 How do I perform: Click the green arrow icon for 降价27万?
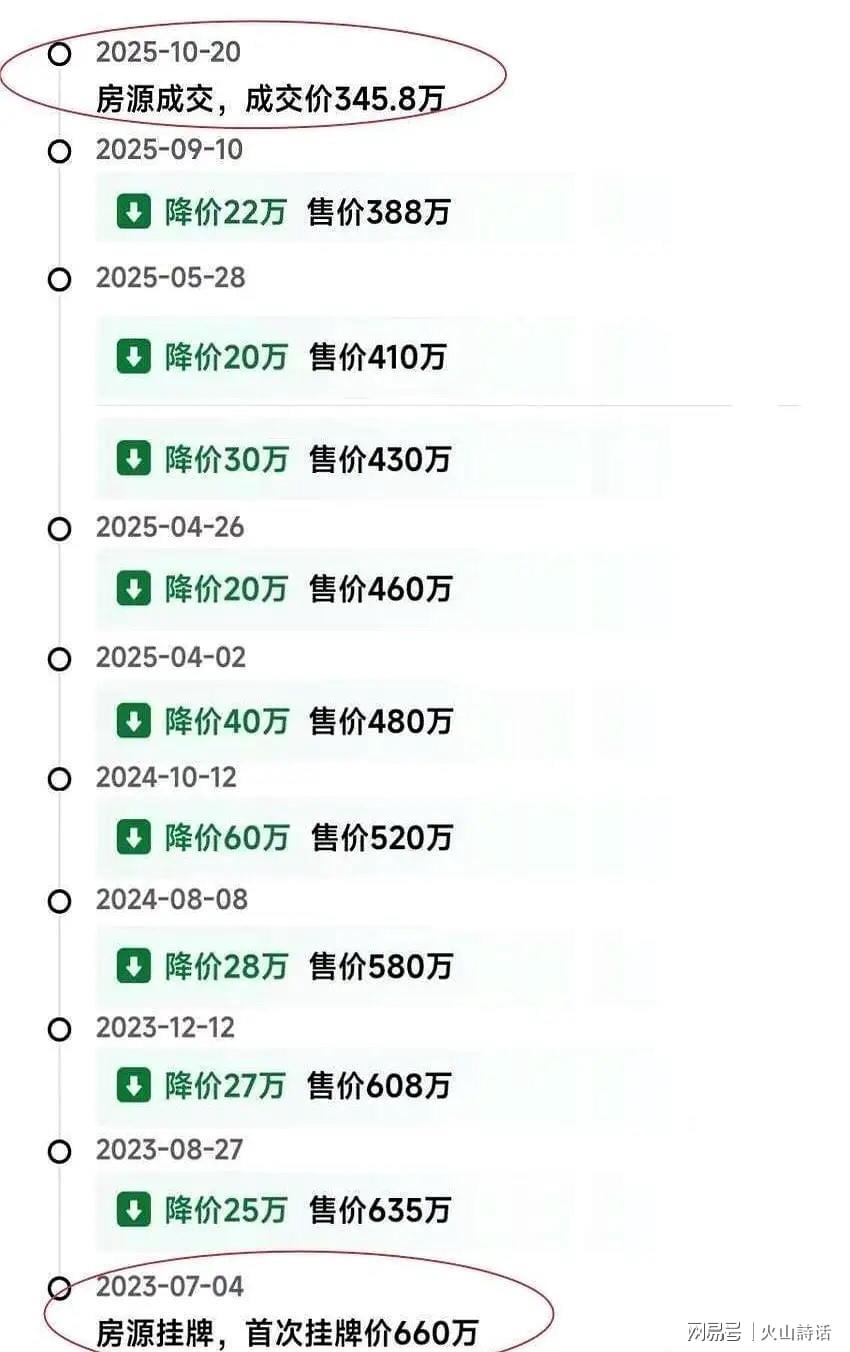click(x=133, y=1087)
